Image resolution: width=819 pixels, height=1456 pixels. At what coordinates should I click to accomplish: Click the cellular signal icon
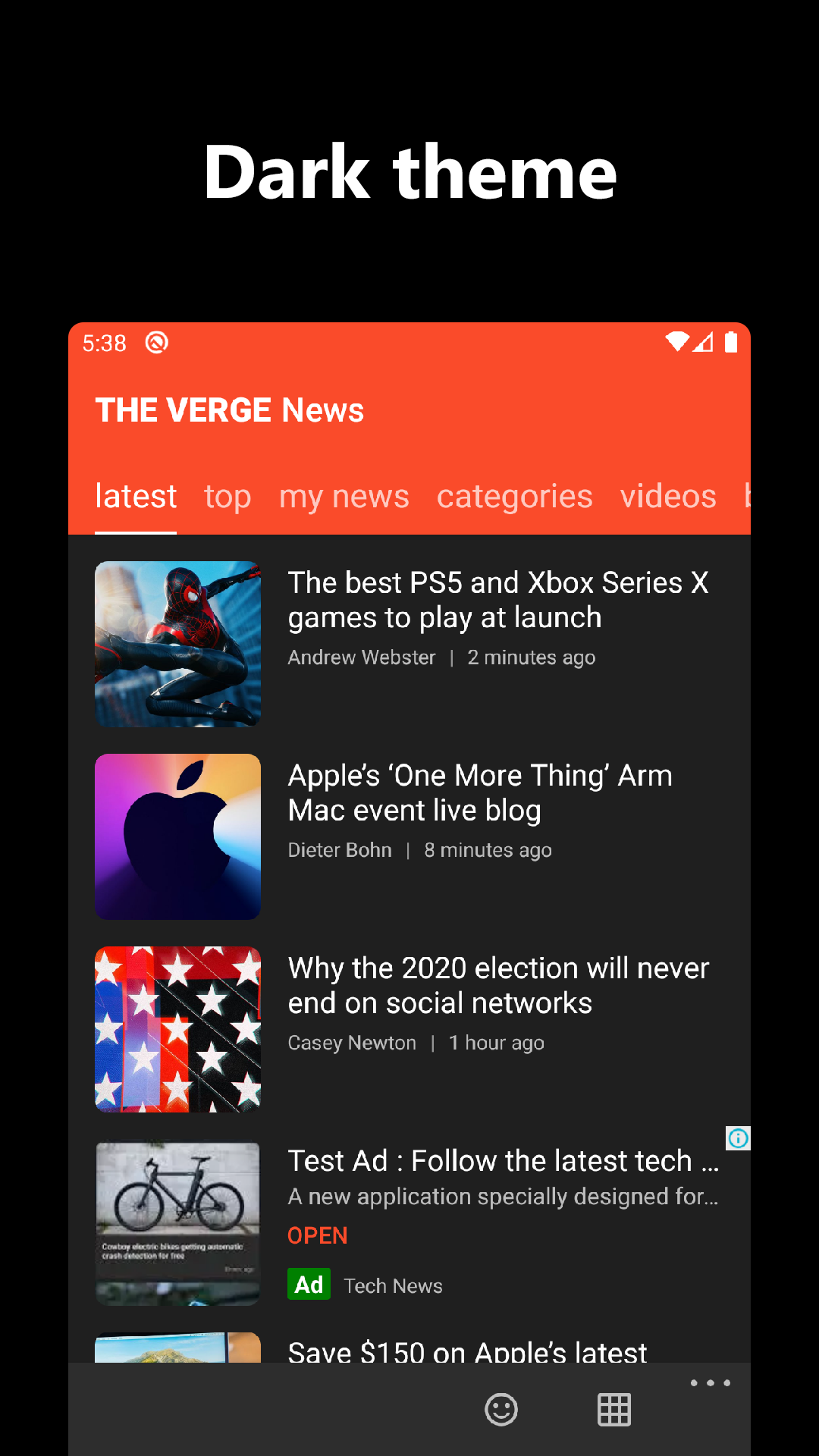(x=703, y=342)
